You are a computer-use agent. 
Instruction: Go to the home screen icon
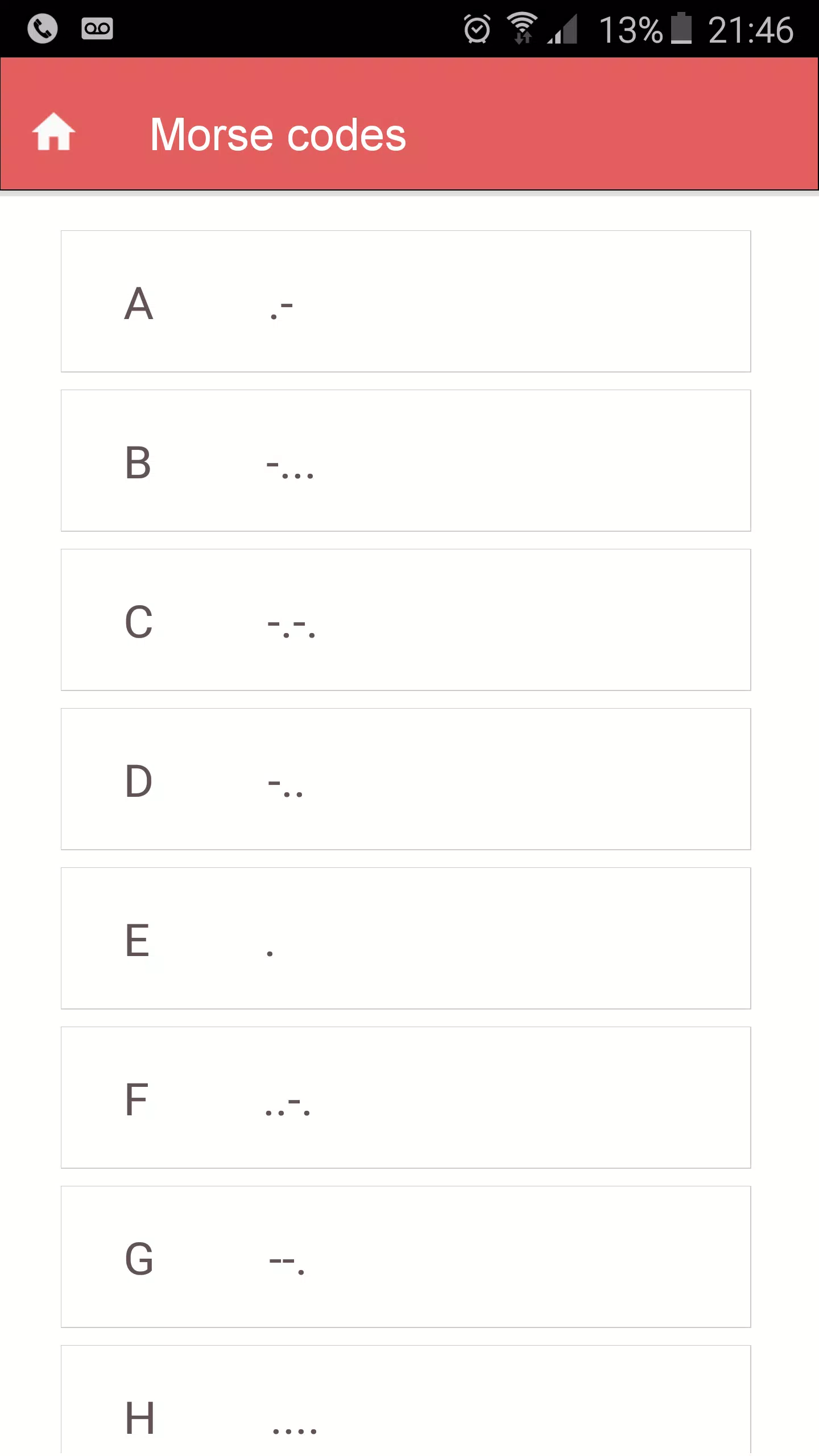pos(53,132)
